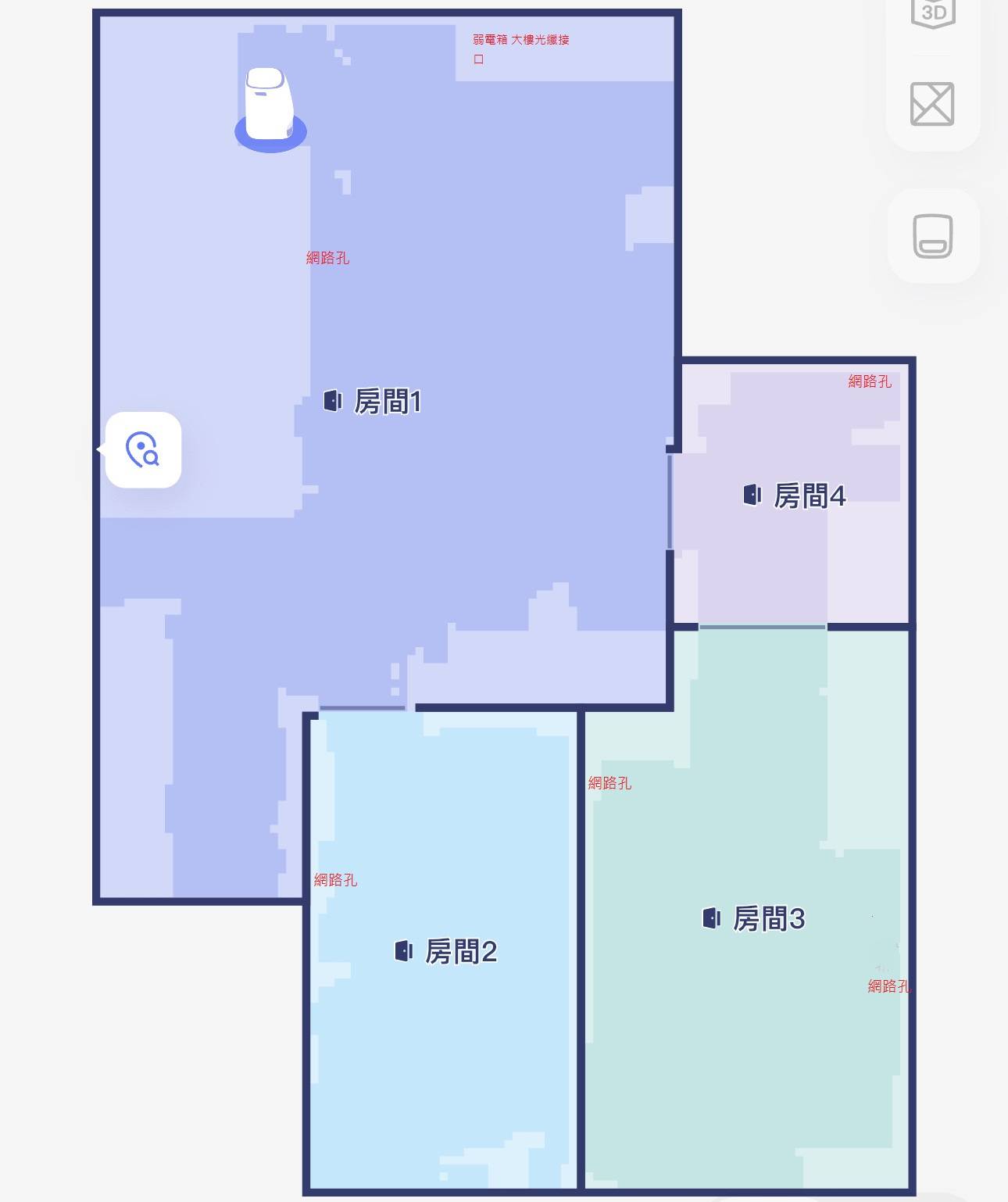
Task: Select 房間4 on the map
Action: (794, 496)
